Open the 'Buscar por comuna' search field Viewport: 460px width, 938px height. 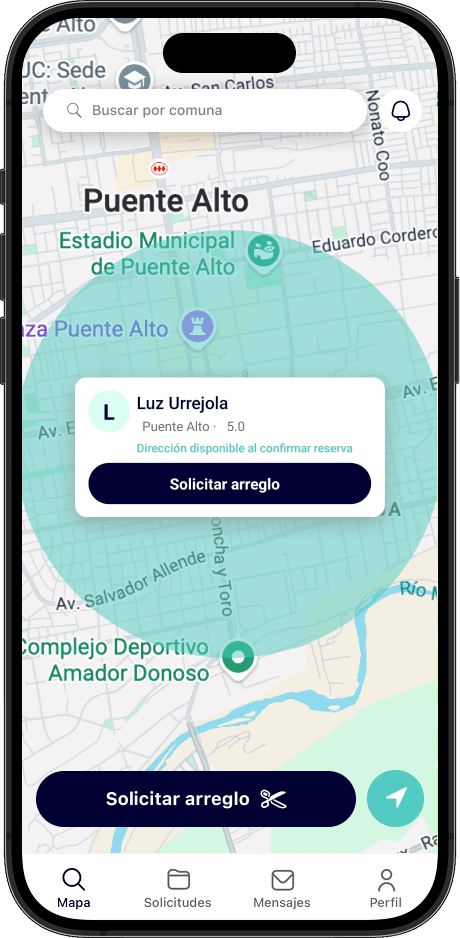click(x=205, y=111)
